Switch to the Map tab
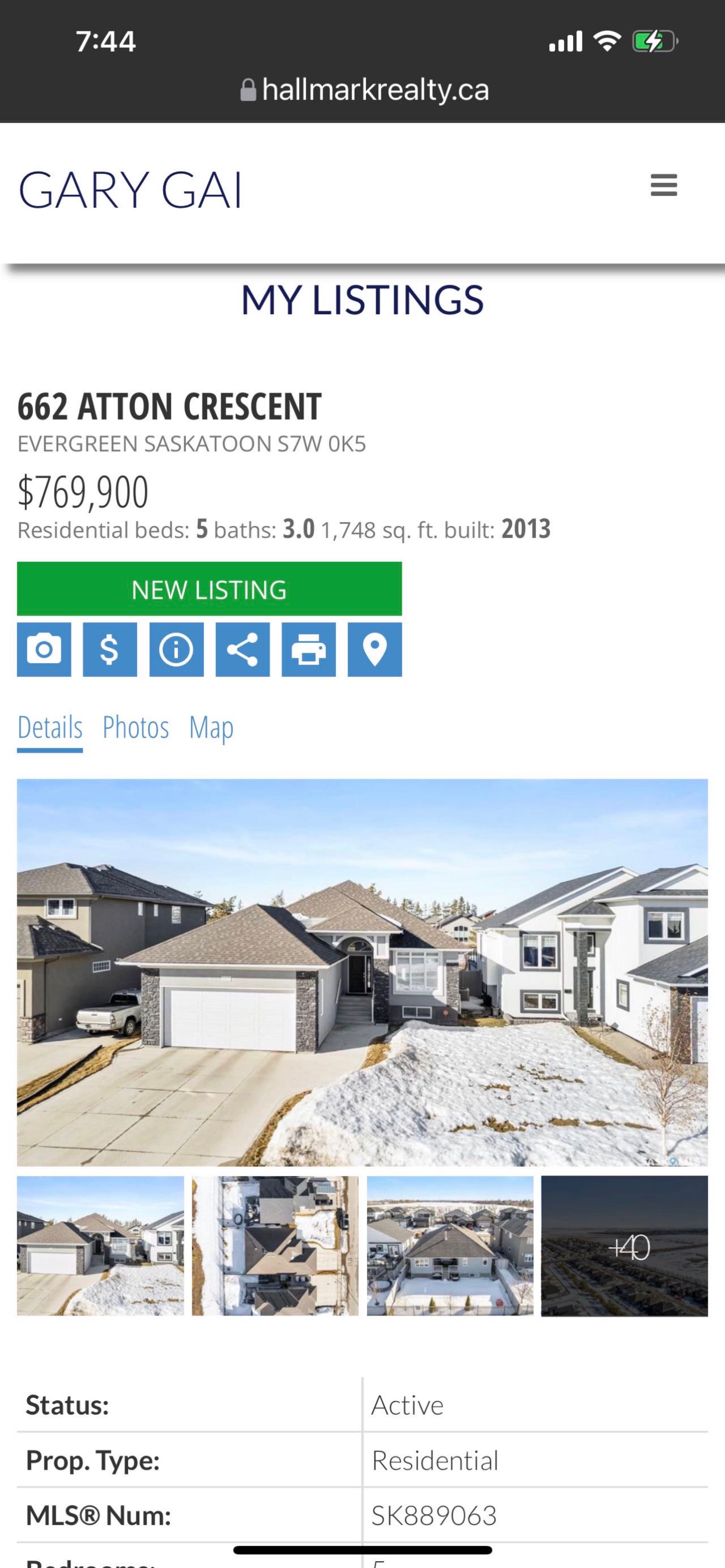Screen dimensions: 725x1568 tap(211, 727)
